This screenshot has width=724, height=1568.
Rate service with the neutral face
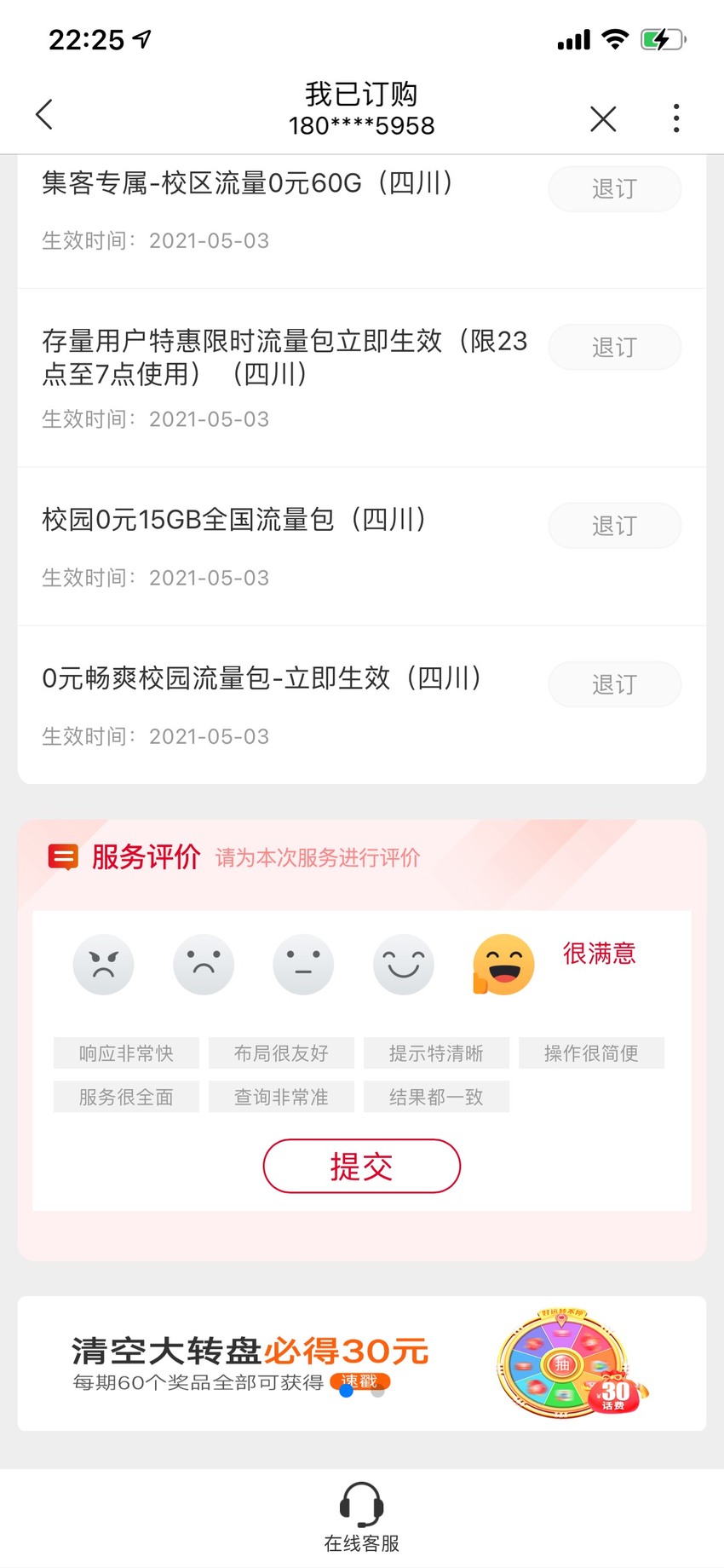pyautogui.click(x=303, y=965)
